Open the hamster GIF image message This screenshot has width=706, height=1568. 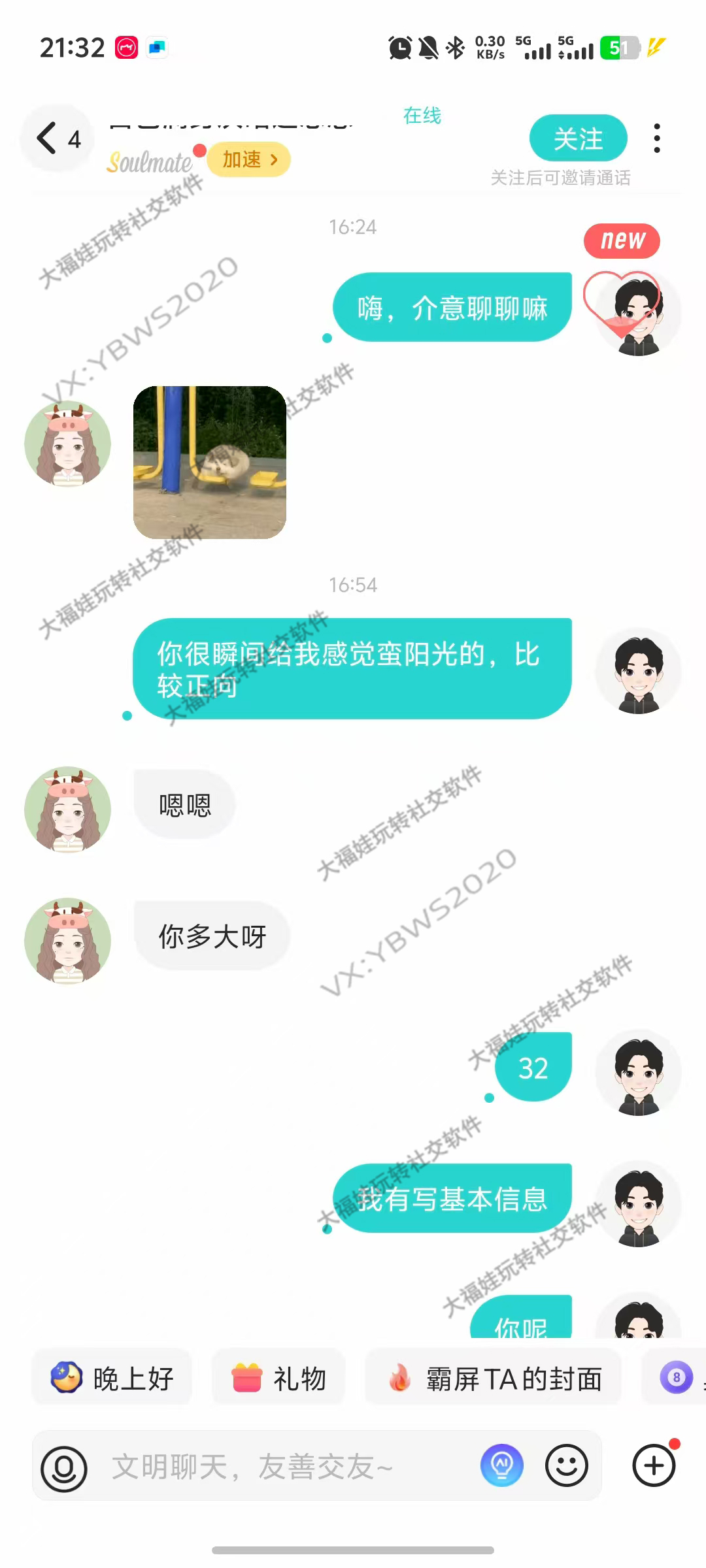(209, 462)
